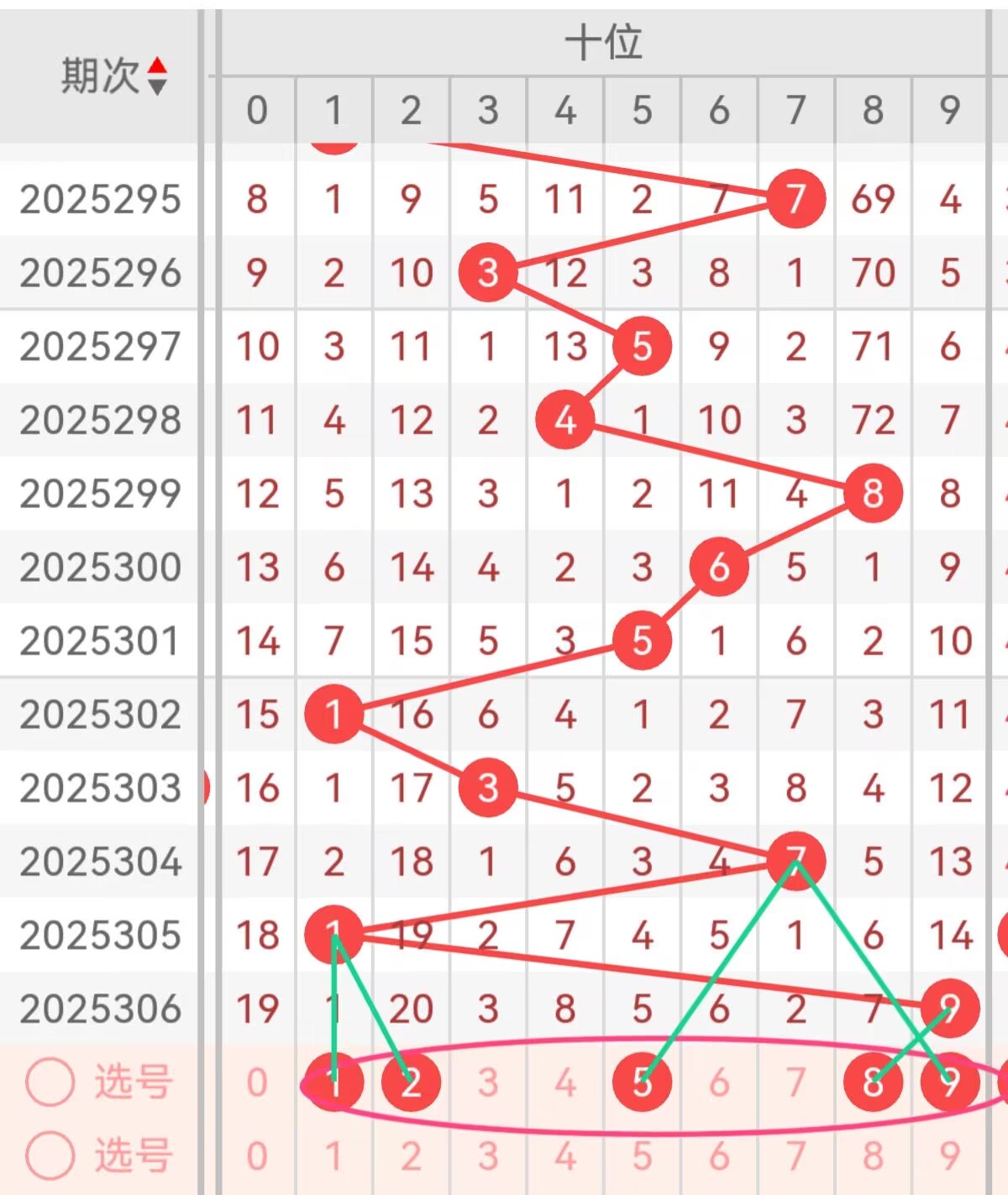The image size is (1008, 1195).
Task: Remove highlighted number 8 from the selection
Action: tap(873, 1082)
